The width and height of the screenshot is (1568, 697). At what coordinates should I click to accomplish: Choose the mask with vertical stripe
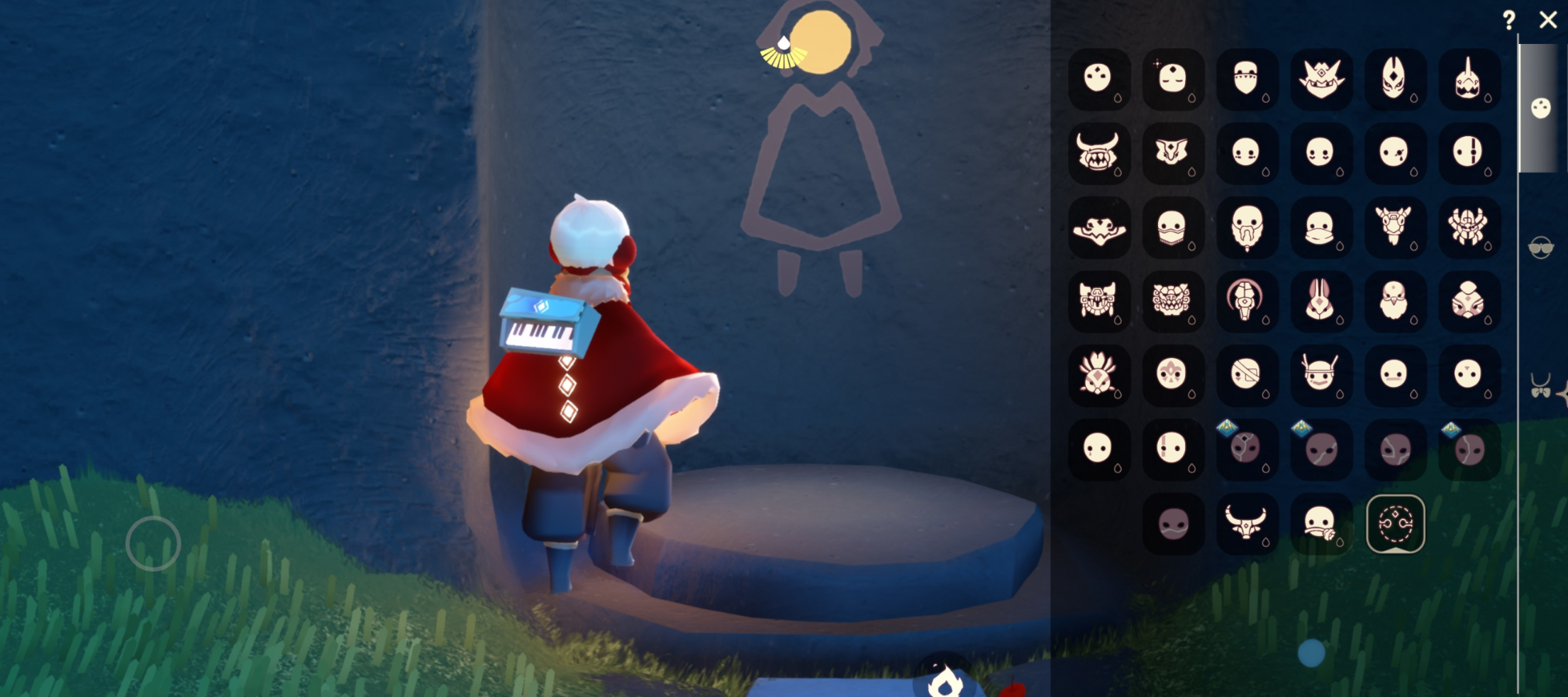(1468, 152)
